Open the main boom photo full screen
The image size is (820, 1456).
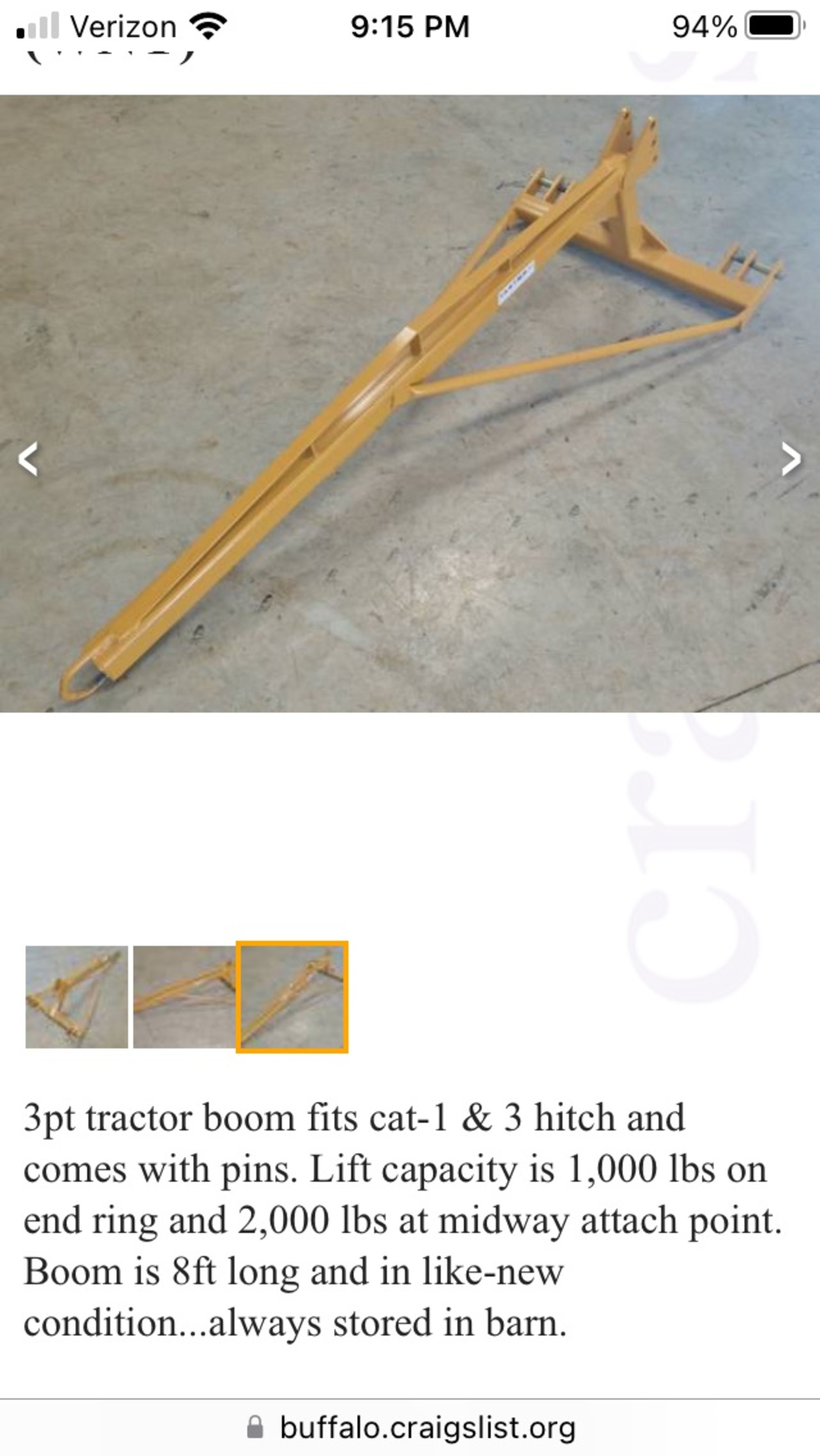pos(410,404)
